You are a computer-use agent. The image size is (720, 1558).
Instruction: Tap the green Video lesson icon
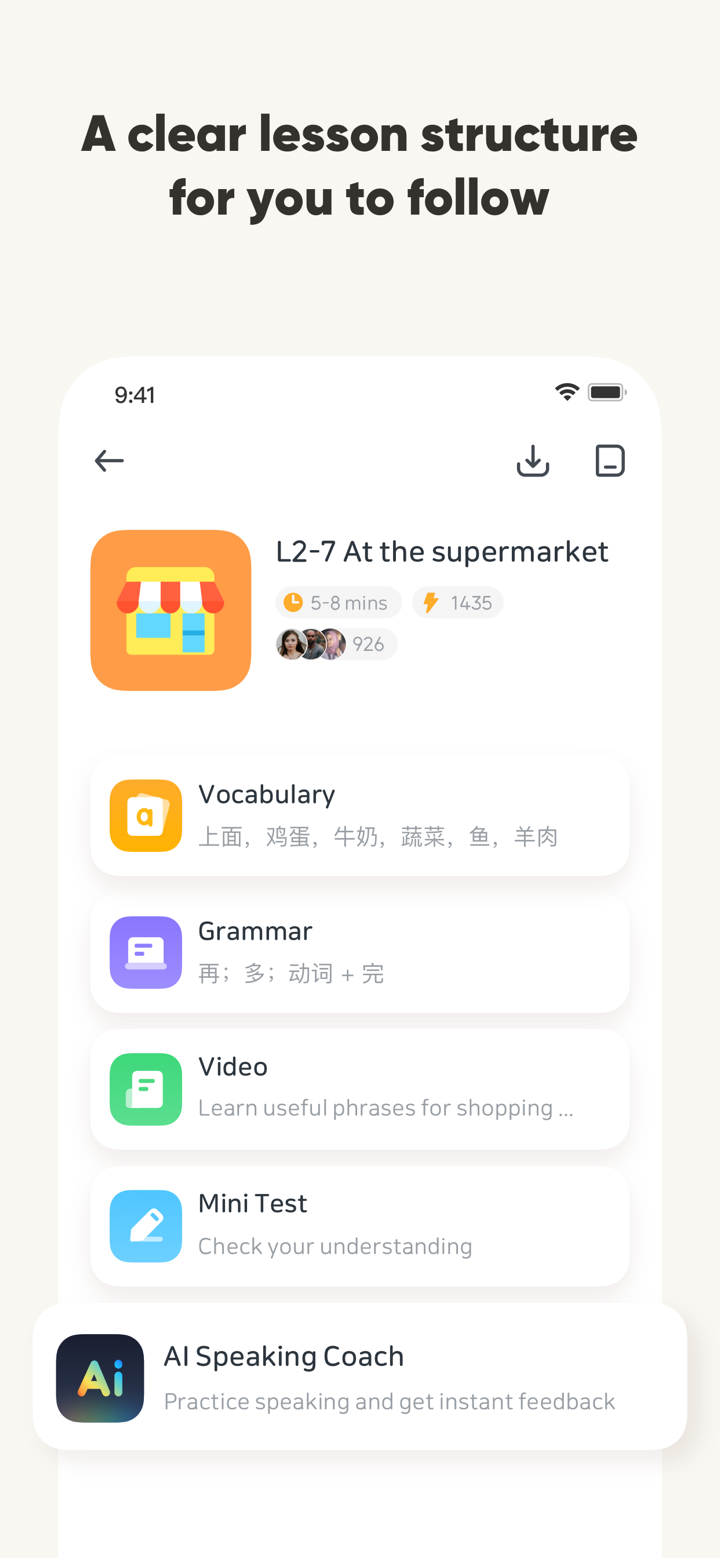[x=145, y=1089]
